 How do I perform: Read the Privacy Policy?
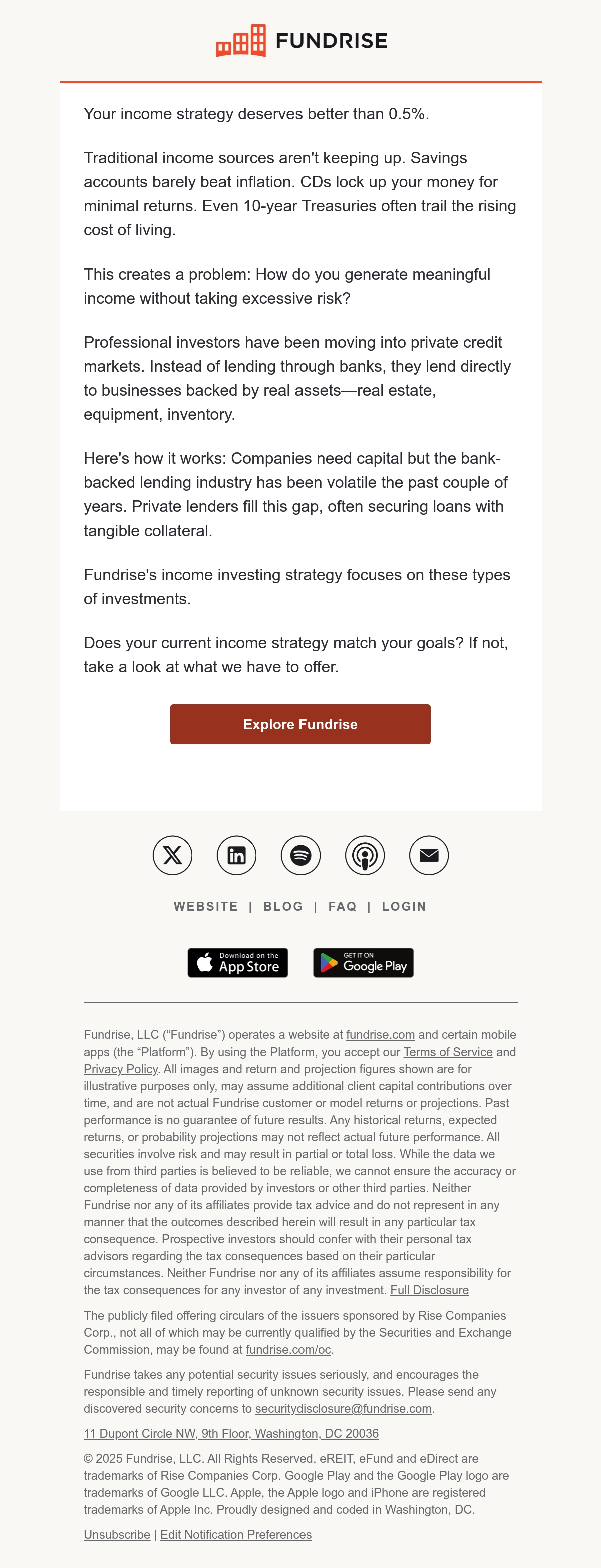[x=120, y=1069]
